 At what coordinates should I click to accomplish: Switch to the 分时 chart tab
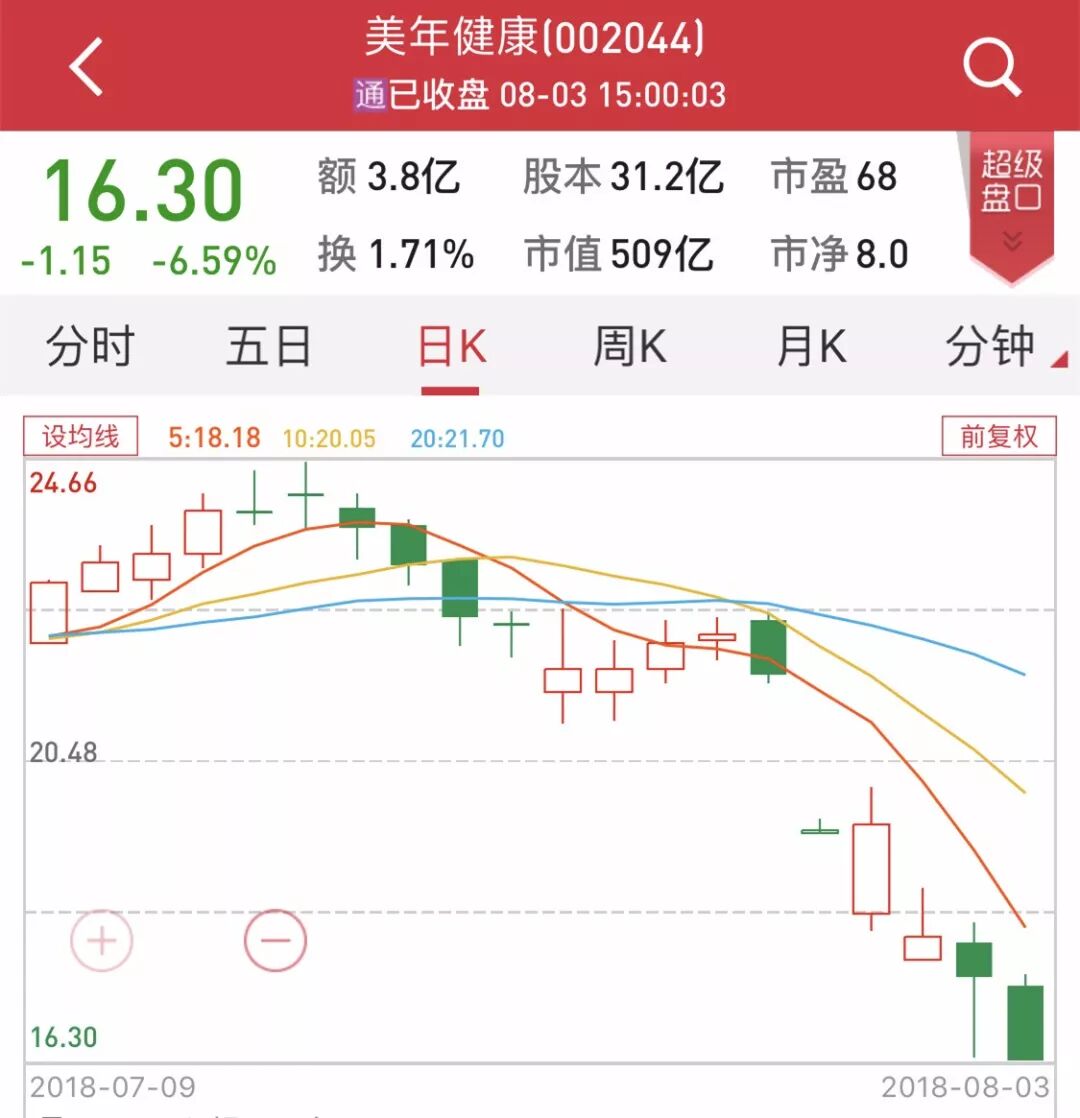(90, 347)
